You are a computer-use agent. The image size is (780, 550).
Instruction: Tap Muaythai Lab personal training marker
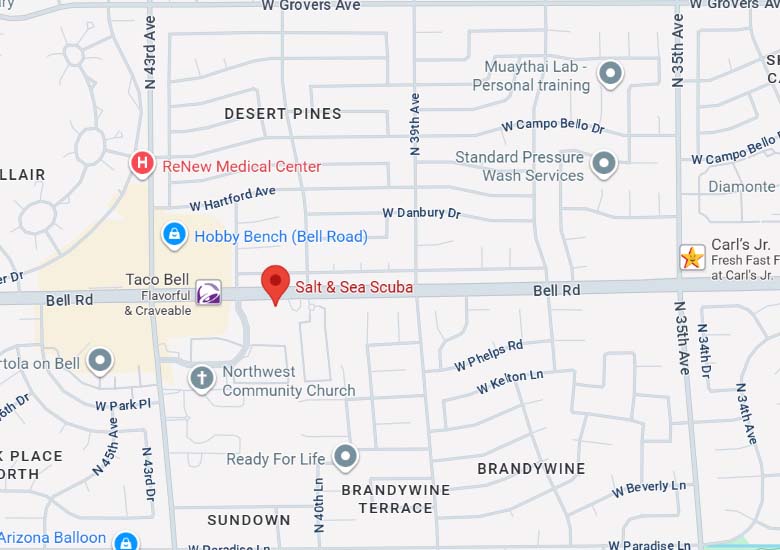[x=610, y=74]
